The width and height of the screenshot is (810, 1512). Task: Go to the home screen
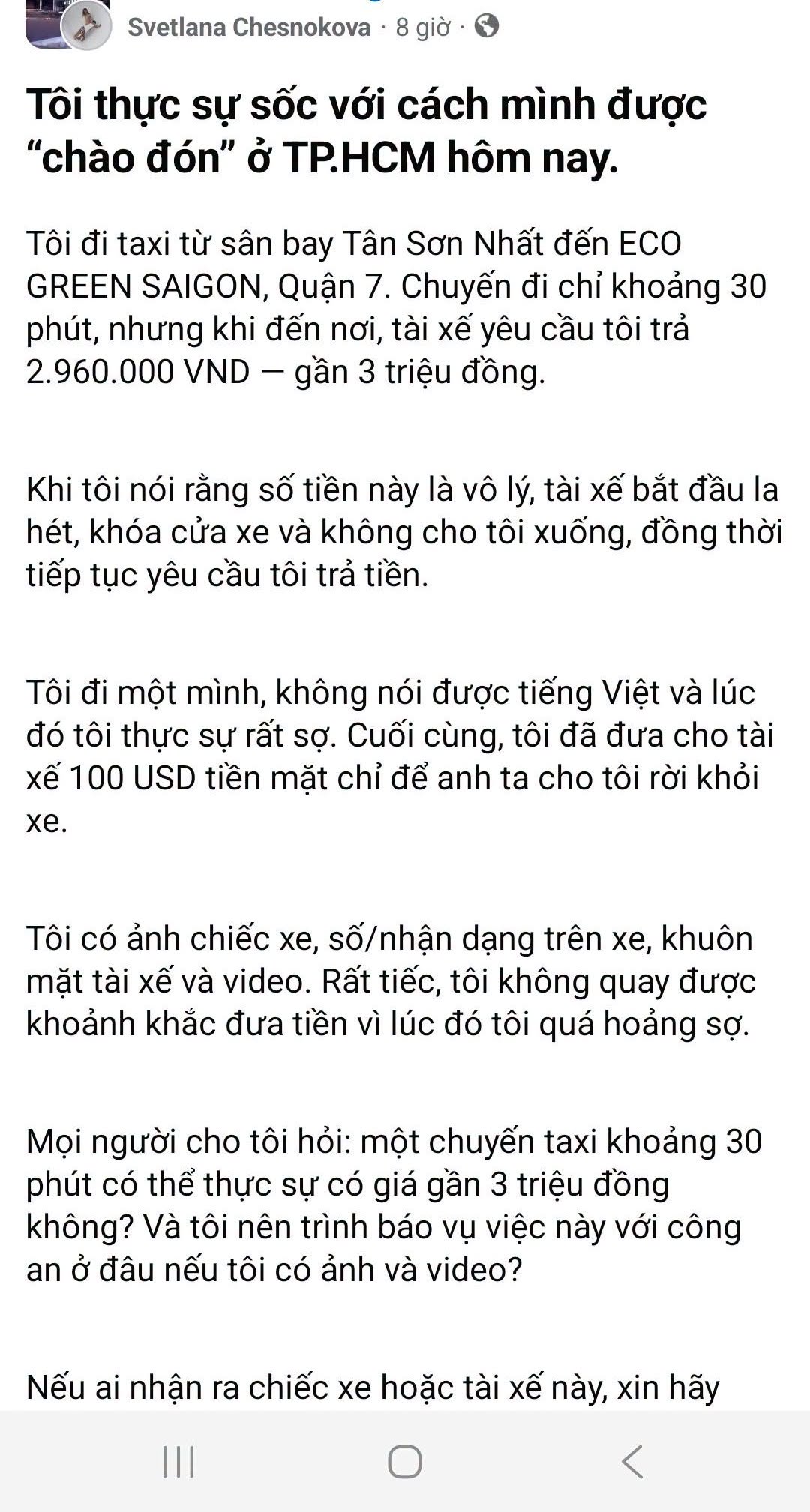pos(405,1461)
